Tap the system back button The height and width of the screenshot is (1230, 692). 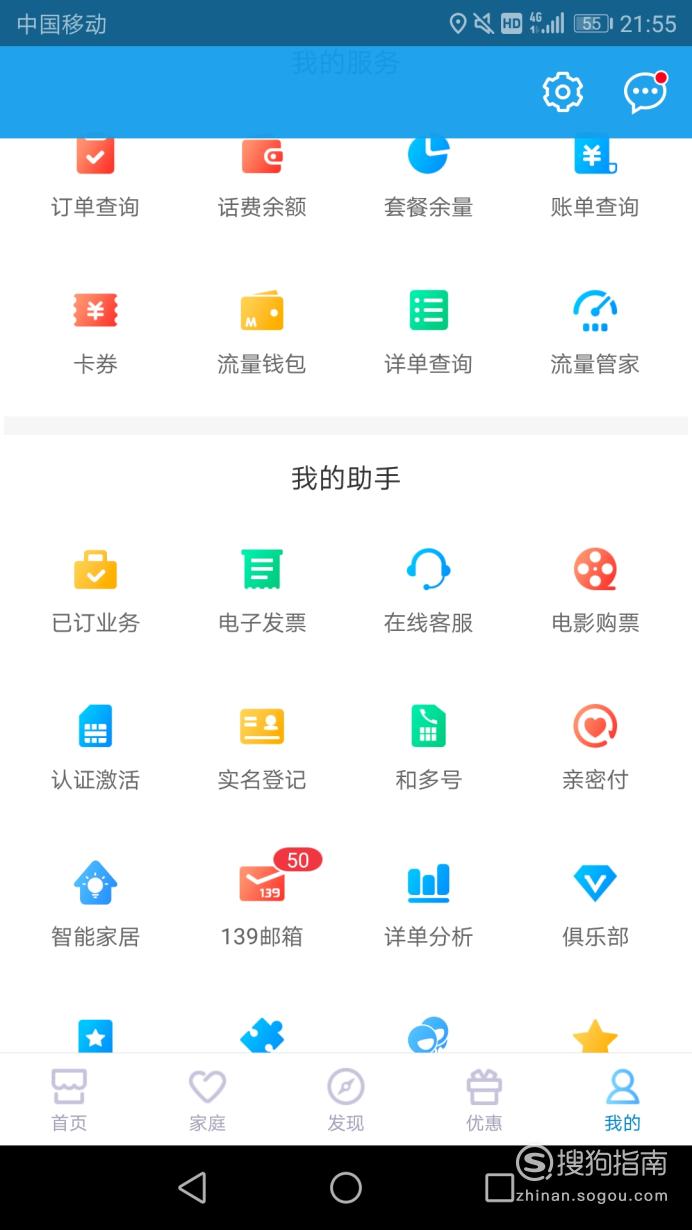pos(192,1187)
